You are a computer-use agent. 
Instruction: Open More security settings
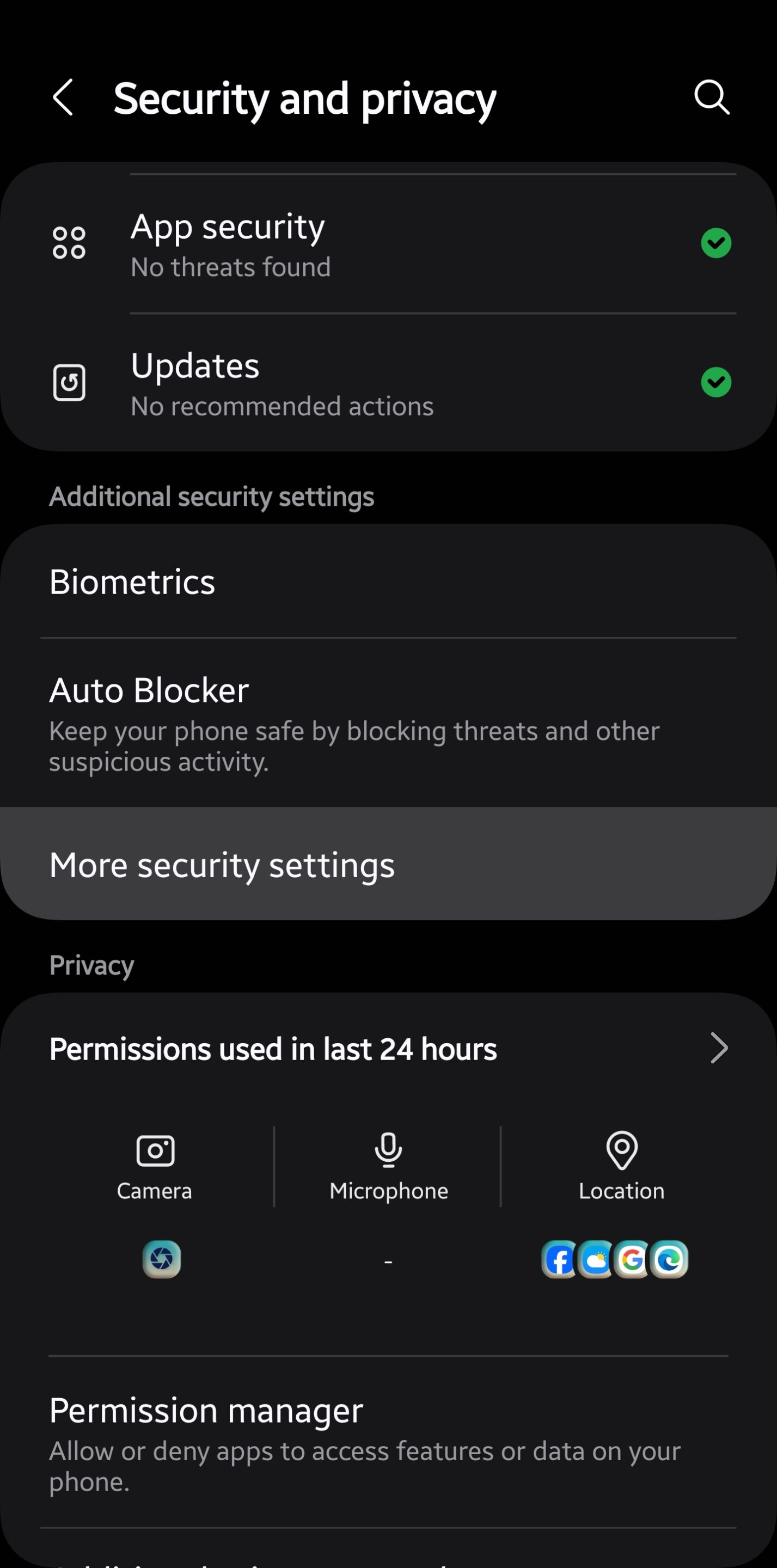389,863
